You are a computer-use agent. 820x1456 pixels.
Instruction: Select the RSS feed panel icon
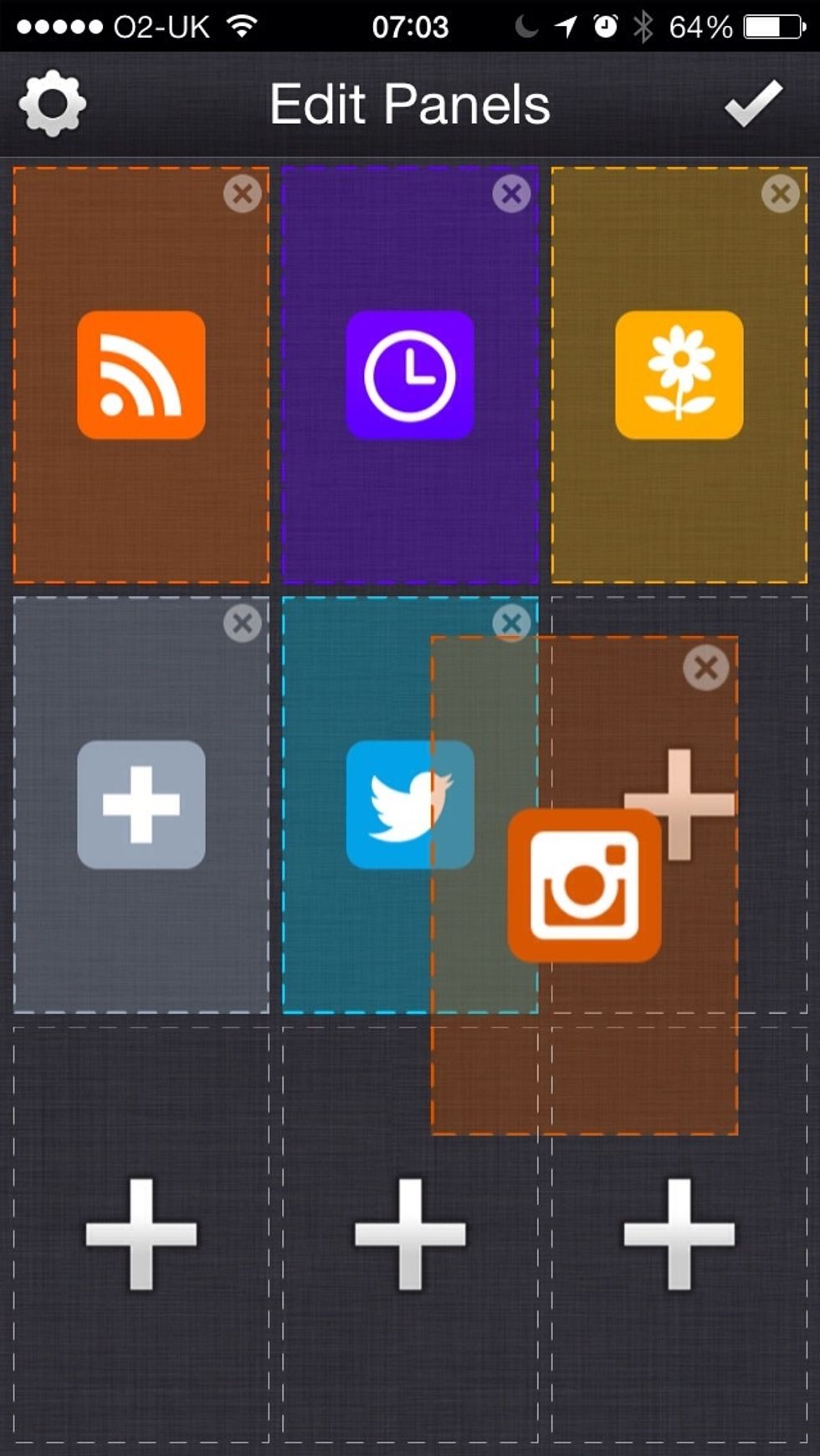140,376
